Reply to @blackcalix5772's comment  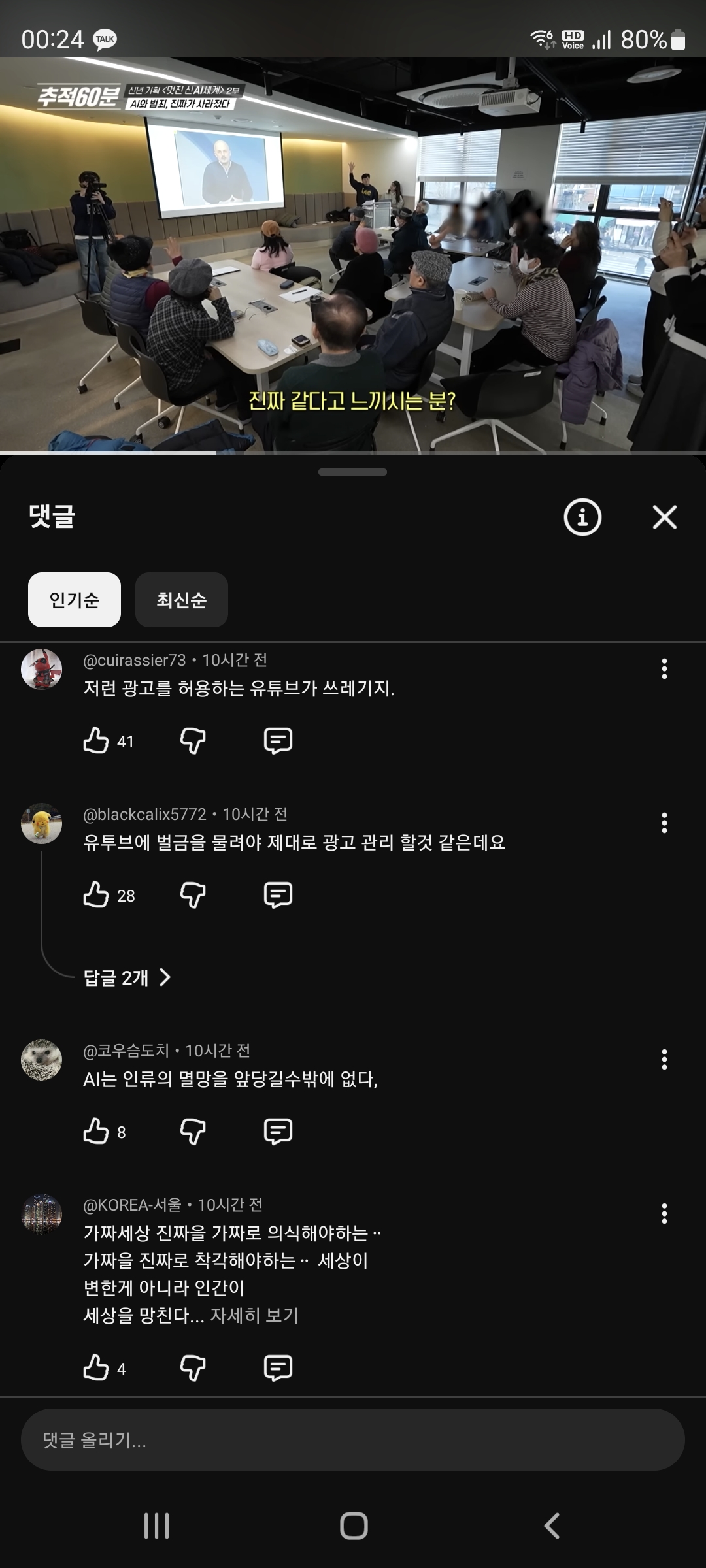[278, 895]
